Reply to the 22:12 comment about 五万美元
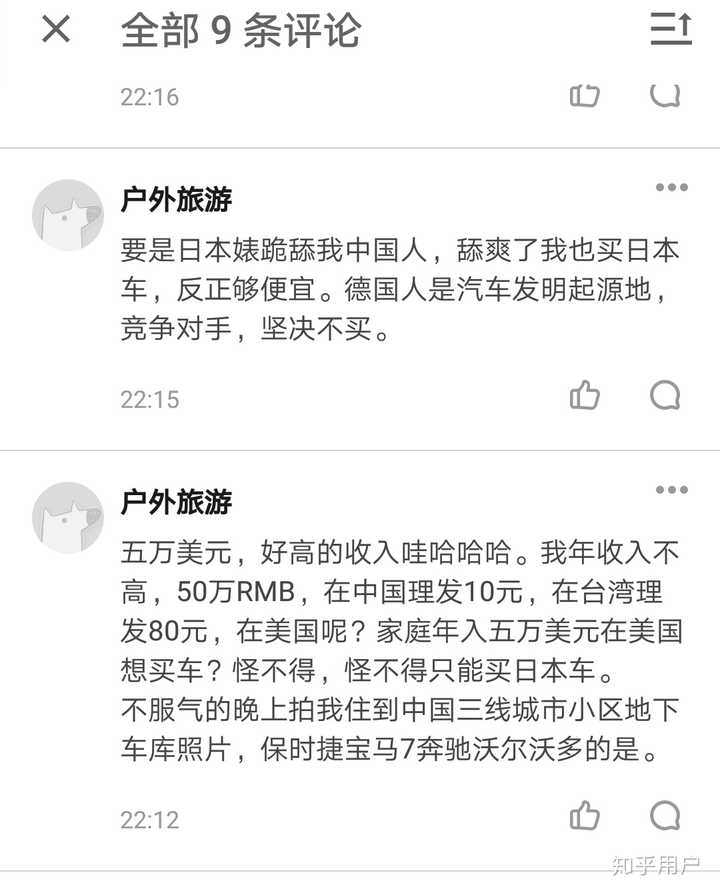 tap(665, 816)
